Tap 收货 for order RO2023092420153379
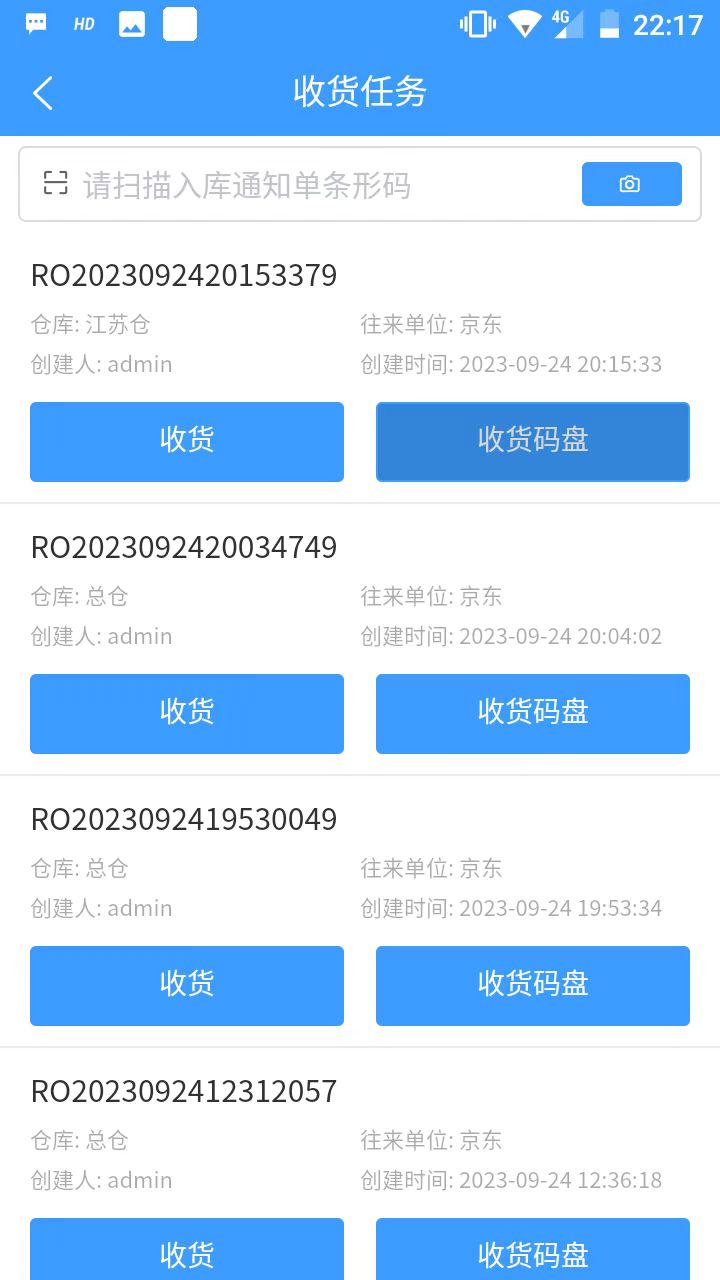Screen dimensions: 720x1280 coord(187,442)
